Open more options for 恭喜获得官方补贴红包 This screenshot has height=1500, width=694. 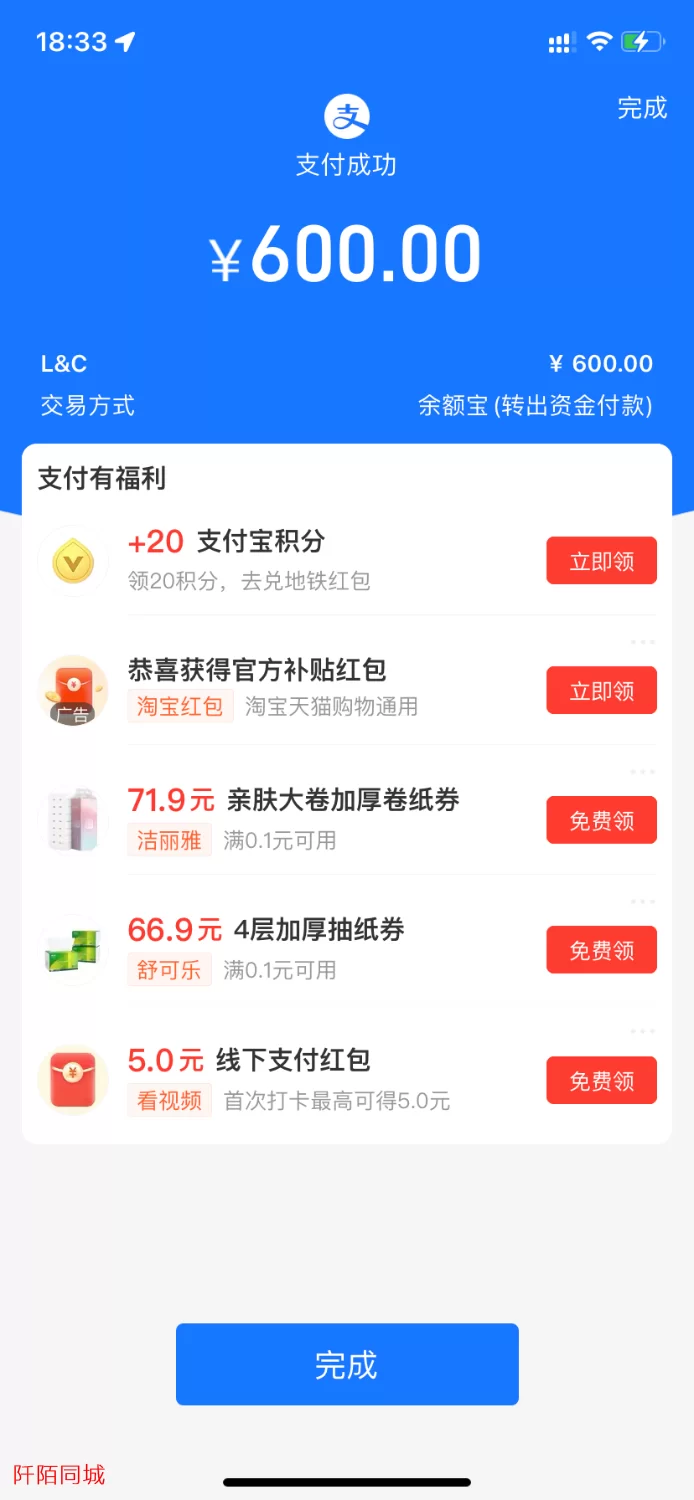point(642,642)
